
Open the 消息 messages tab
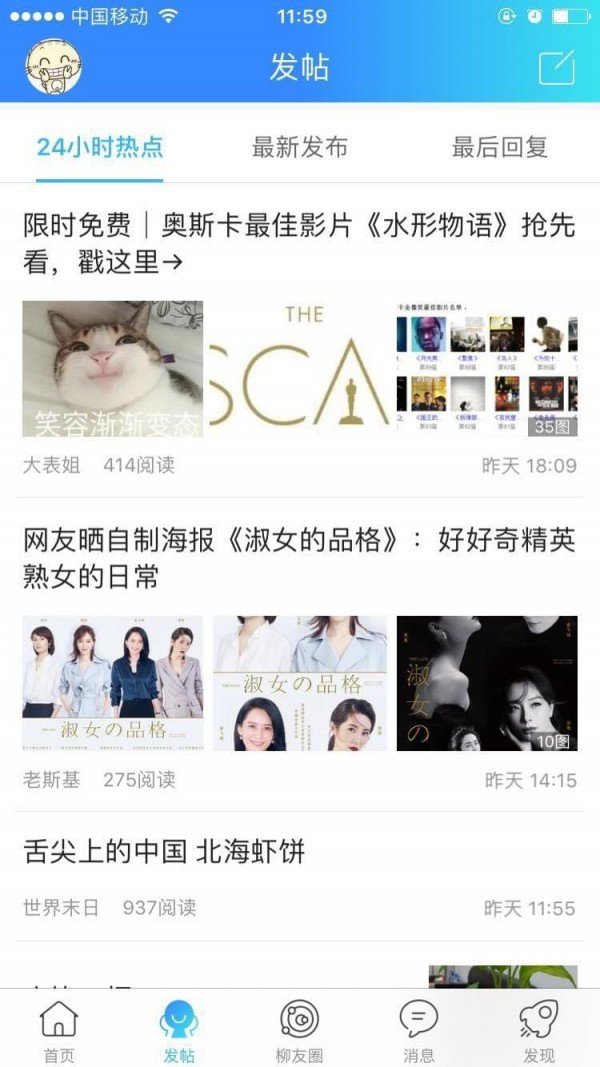click(419, 1030)
